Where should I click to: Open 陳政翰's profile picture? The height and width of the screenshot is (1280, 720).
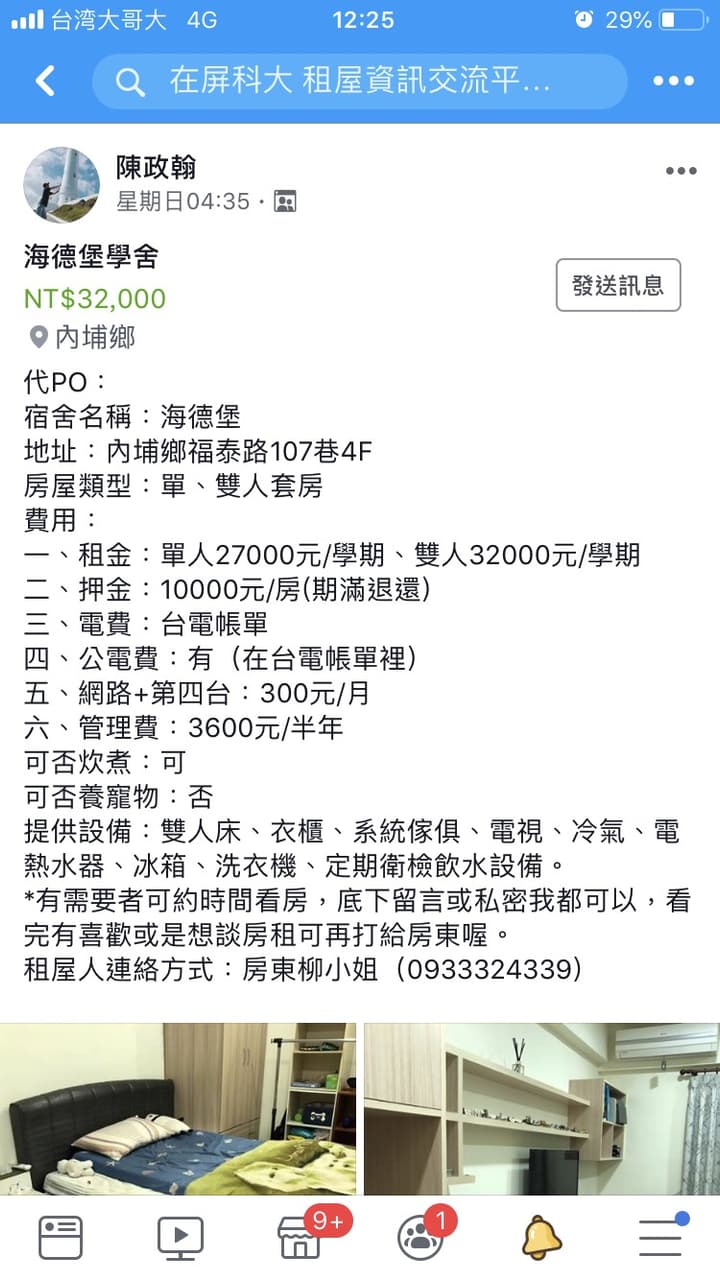click(62, 185)
